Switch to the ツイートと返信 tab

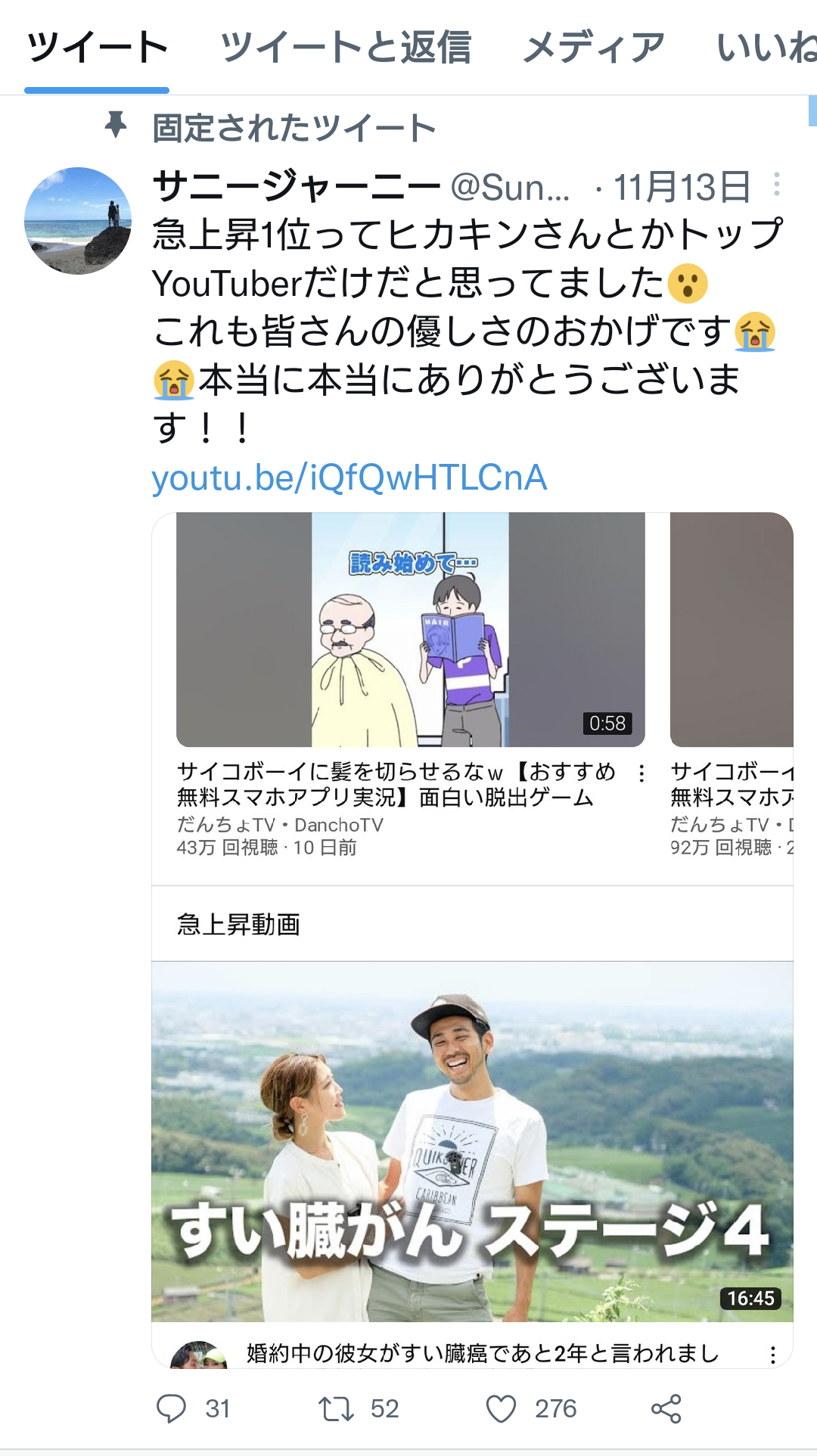pyautogui.click(x=346, y=48)
